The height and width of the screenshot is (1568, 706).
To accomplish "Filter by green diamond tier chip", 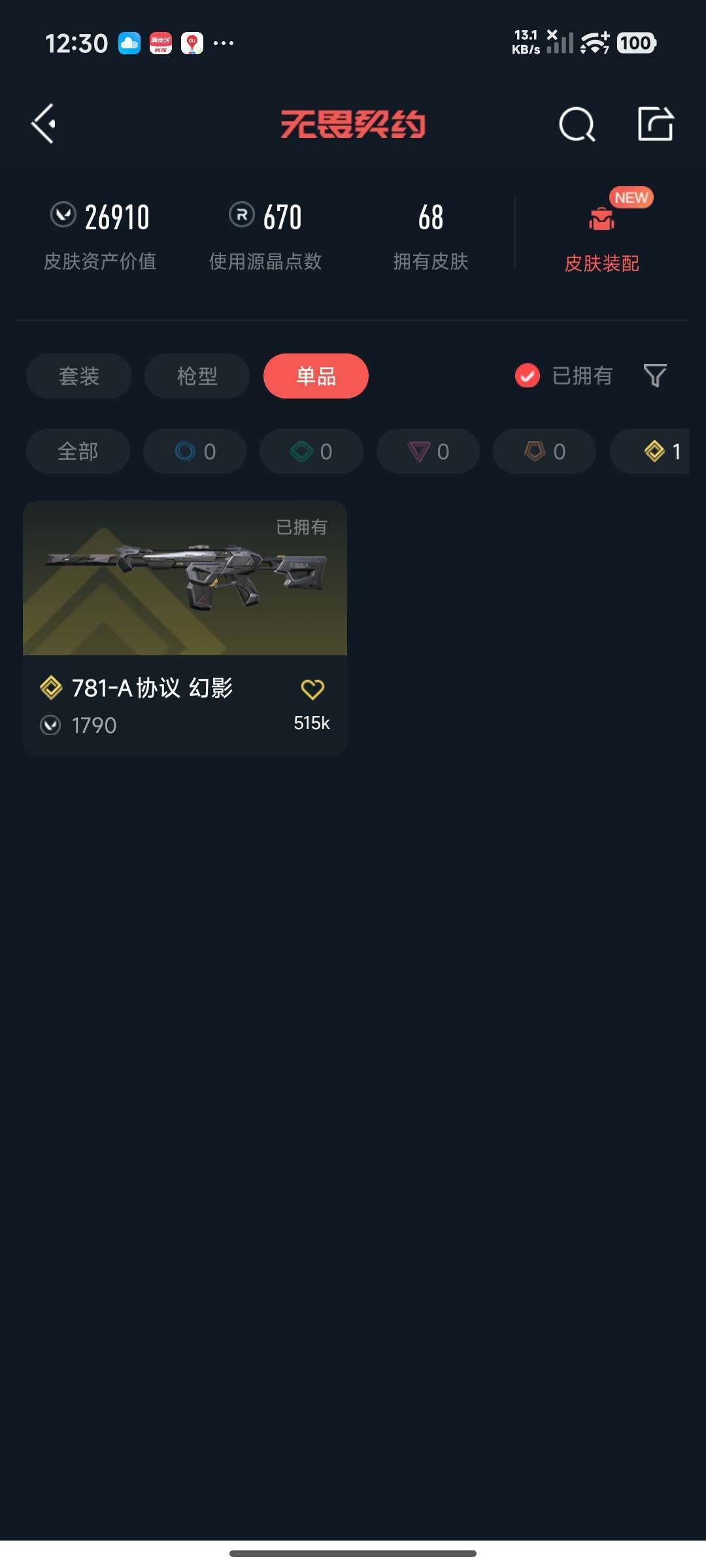I will click(311, 451).
